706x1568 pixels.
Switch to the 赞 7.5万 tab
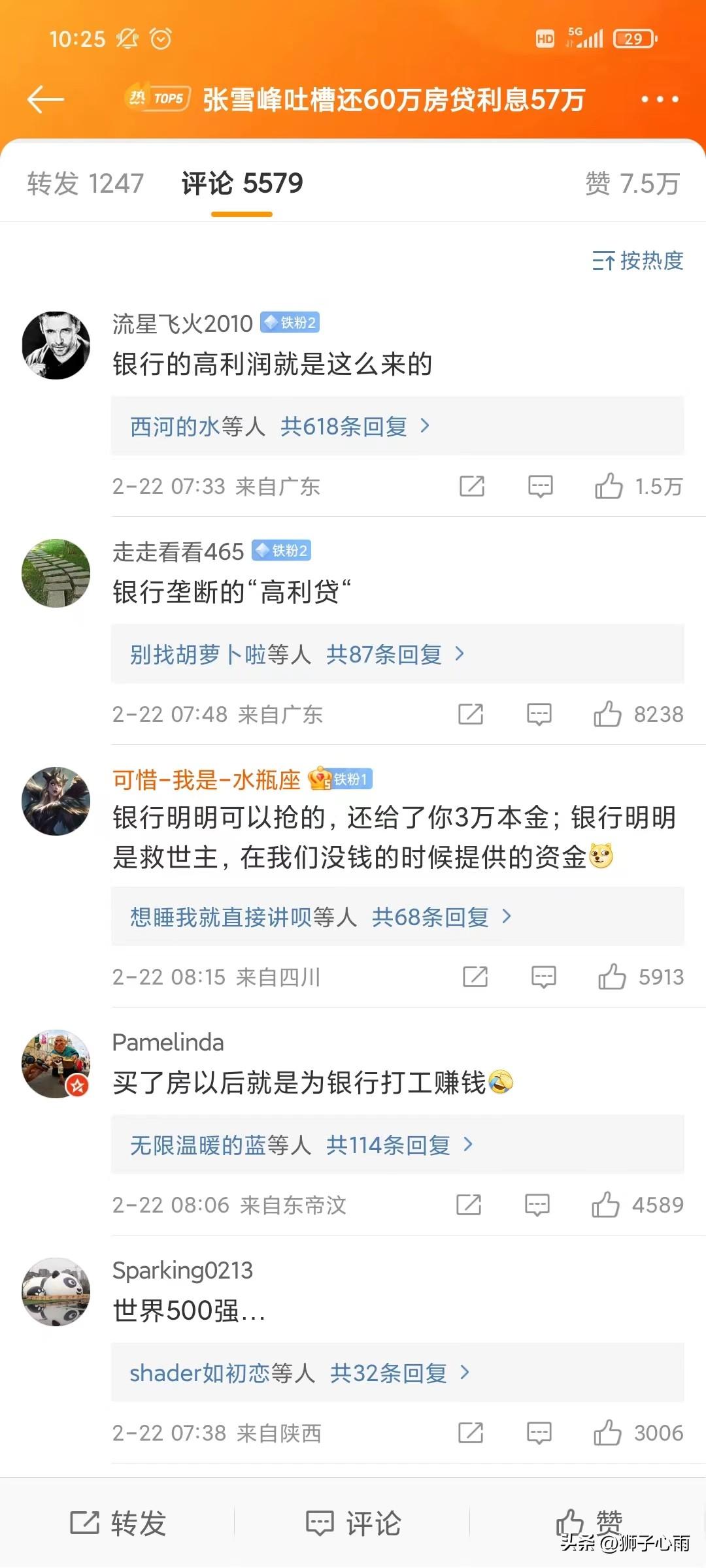click(x=631, y=184)
